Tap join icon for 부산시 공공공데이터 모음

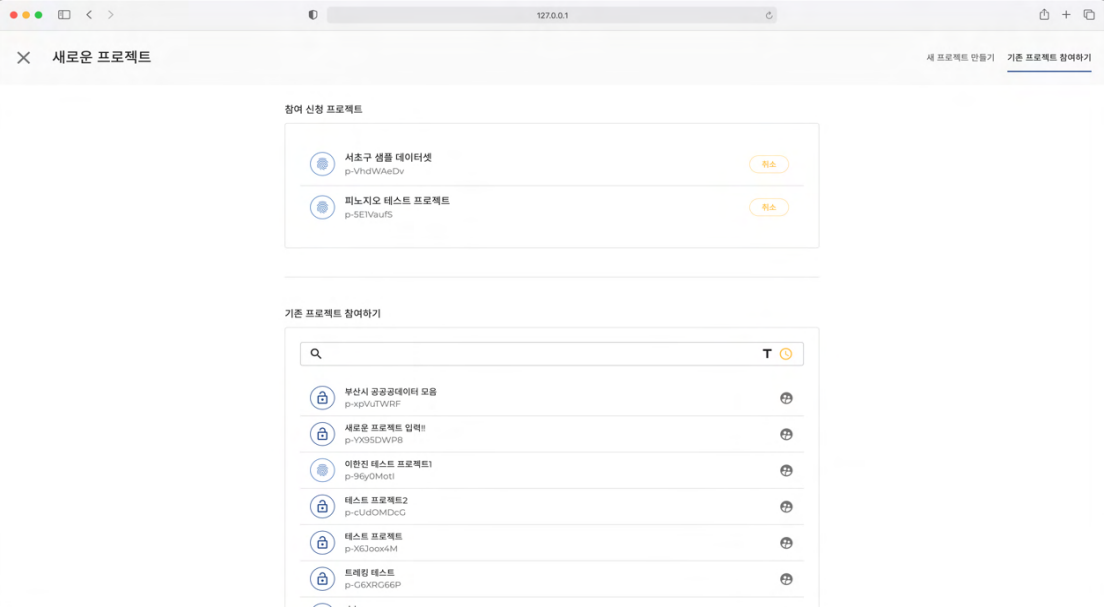(x=786, y=398)
